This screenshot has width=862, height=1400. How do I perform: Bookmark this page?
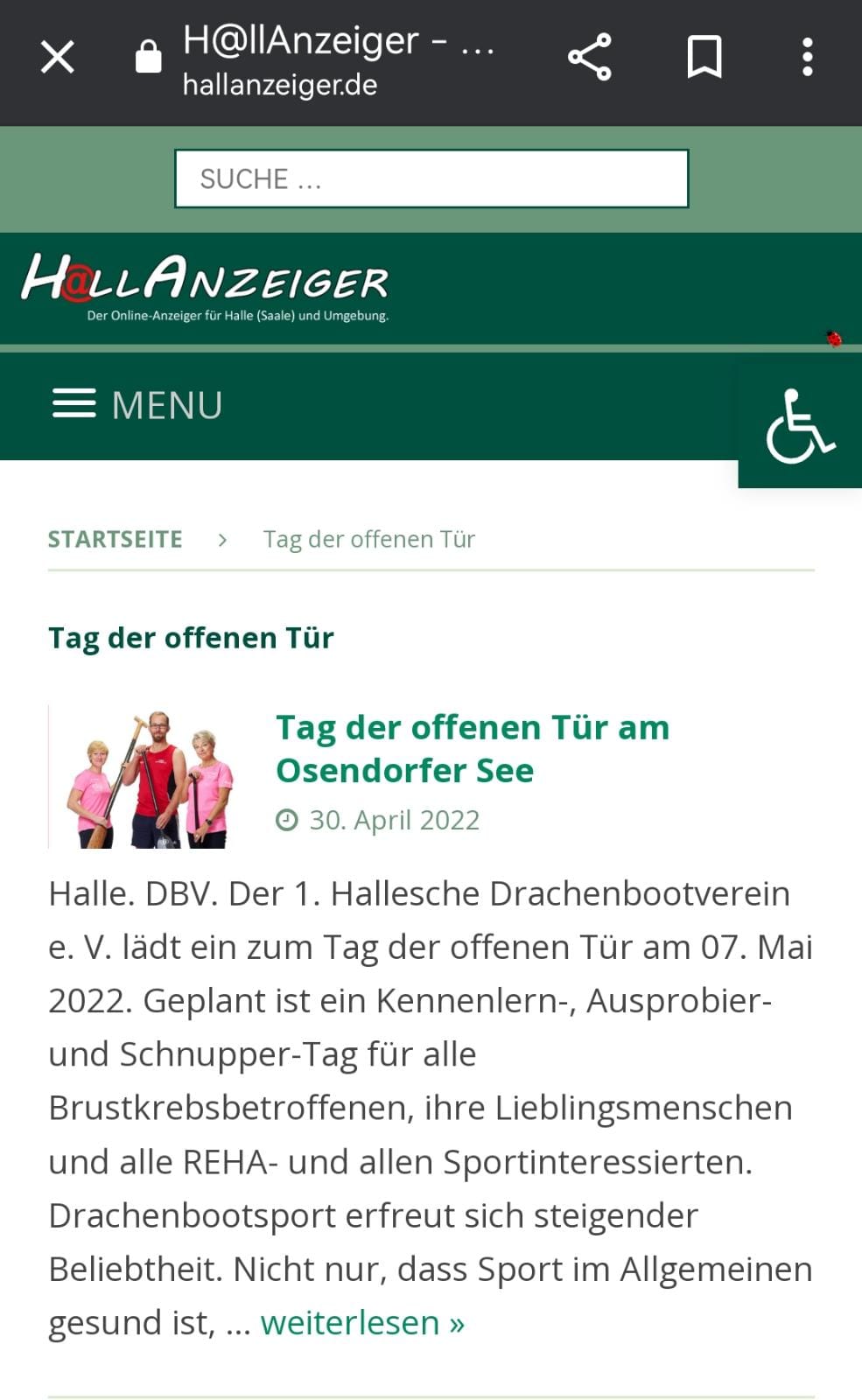click(704, 58)
